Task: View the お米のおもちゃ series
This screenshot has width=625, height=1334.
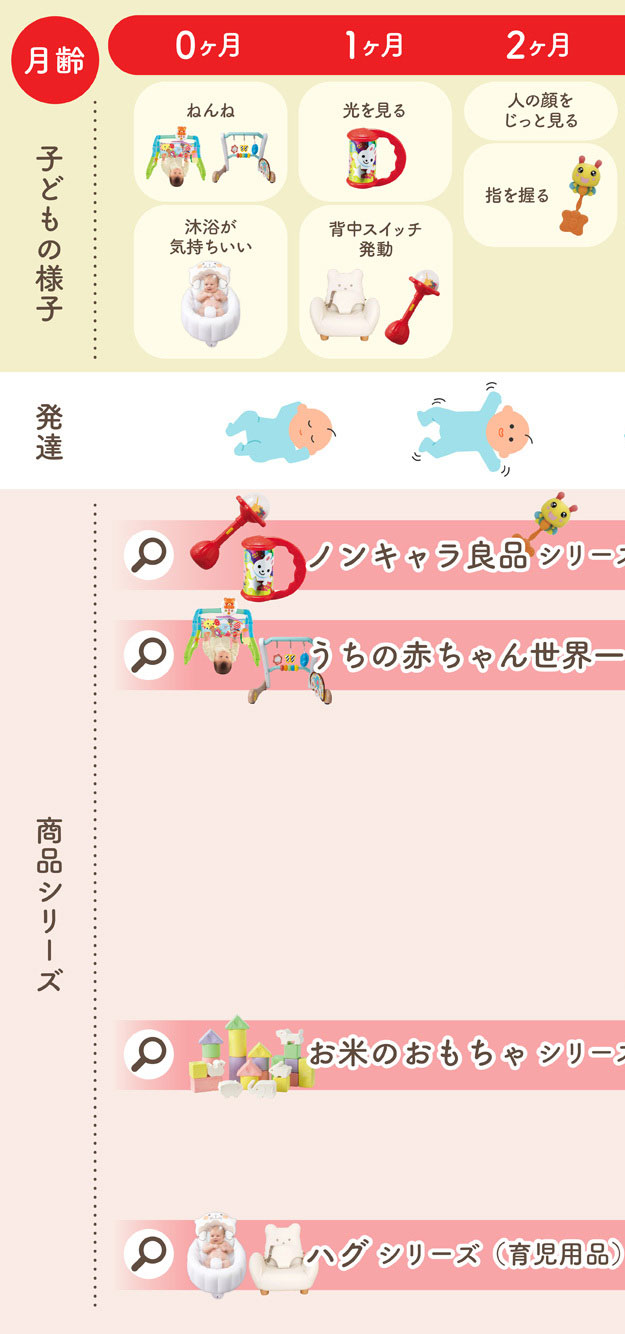Action: pyautogui.click(x=460, y=1054)
